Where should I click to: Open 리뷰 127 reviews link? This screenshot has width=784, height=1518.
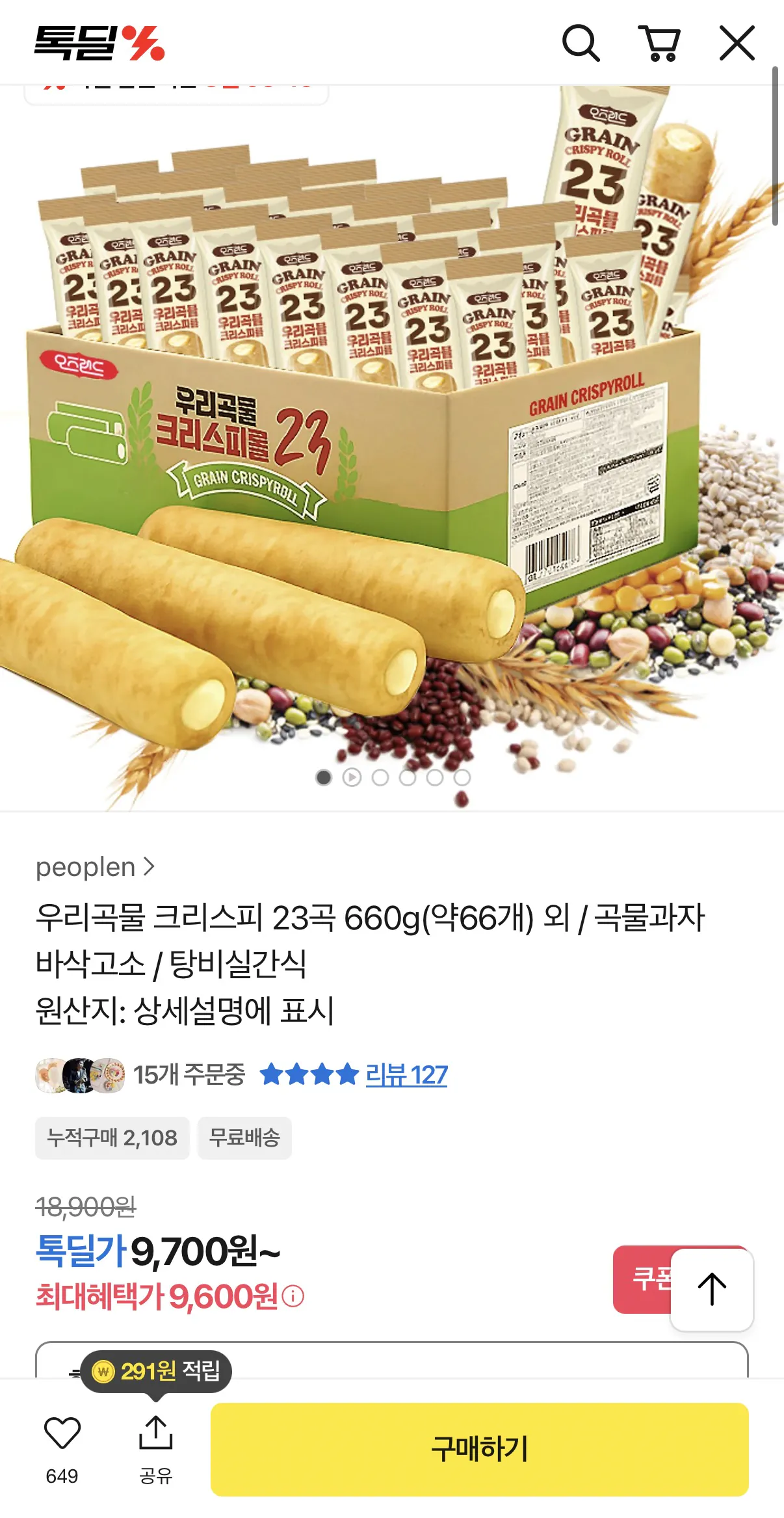click(406, 1072)
